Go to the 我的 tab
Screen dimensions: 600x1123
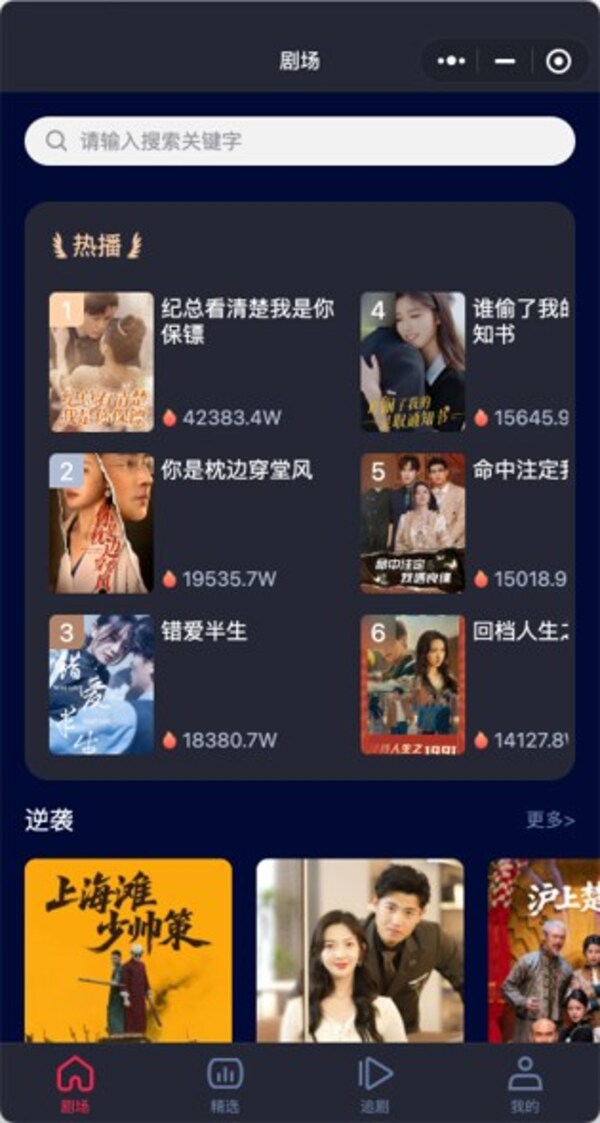[x=524, y=1085]
